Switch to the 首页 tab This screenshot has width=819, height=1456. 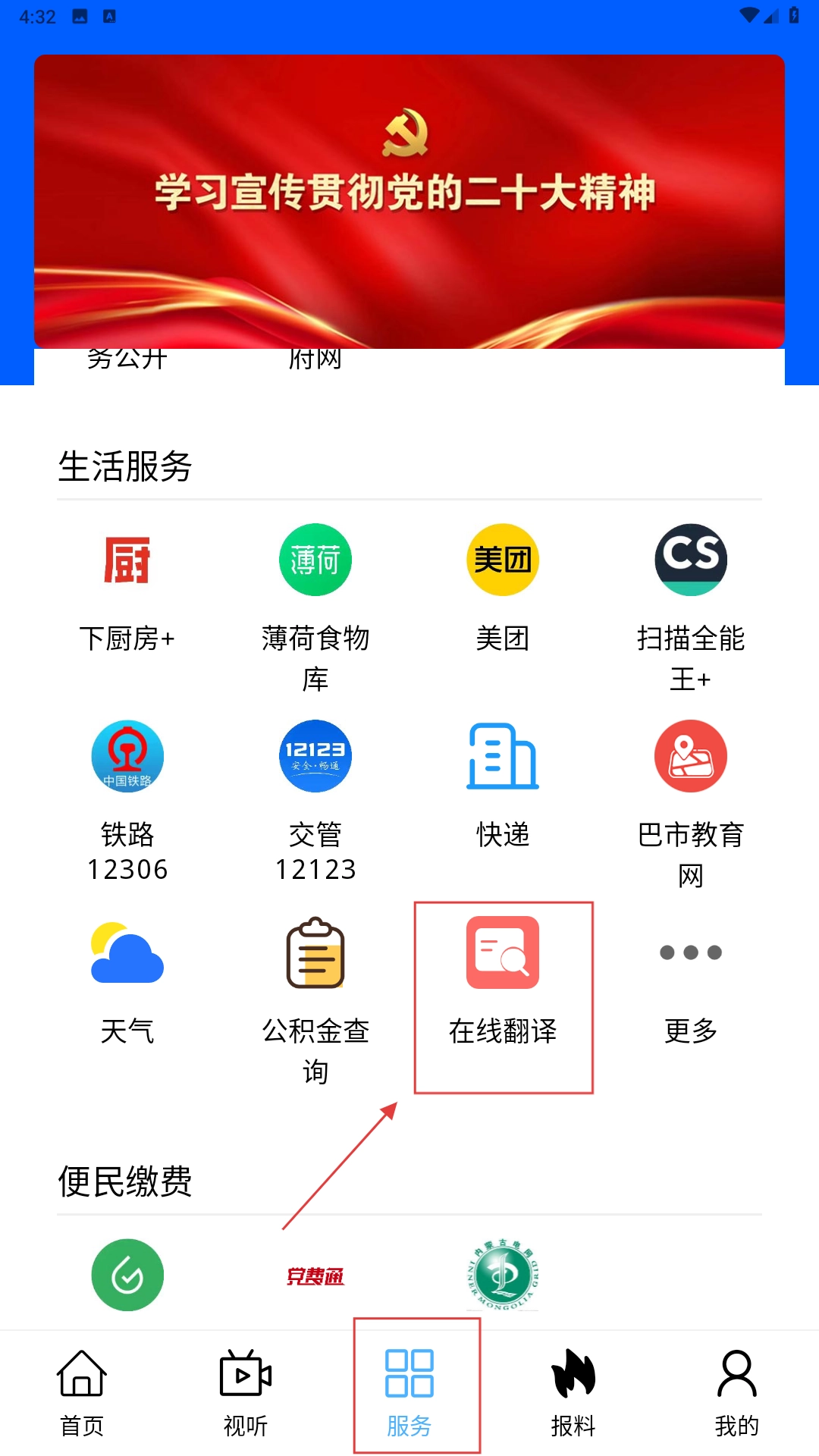(x=82, y=1392)
